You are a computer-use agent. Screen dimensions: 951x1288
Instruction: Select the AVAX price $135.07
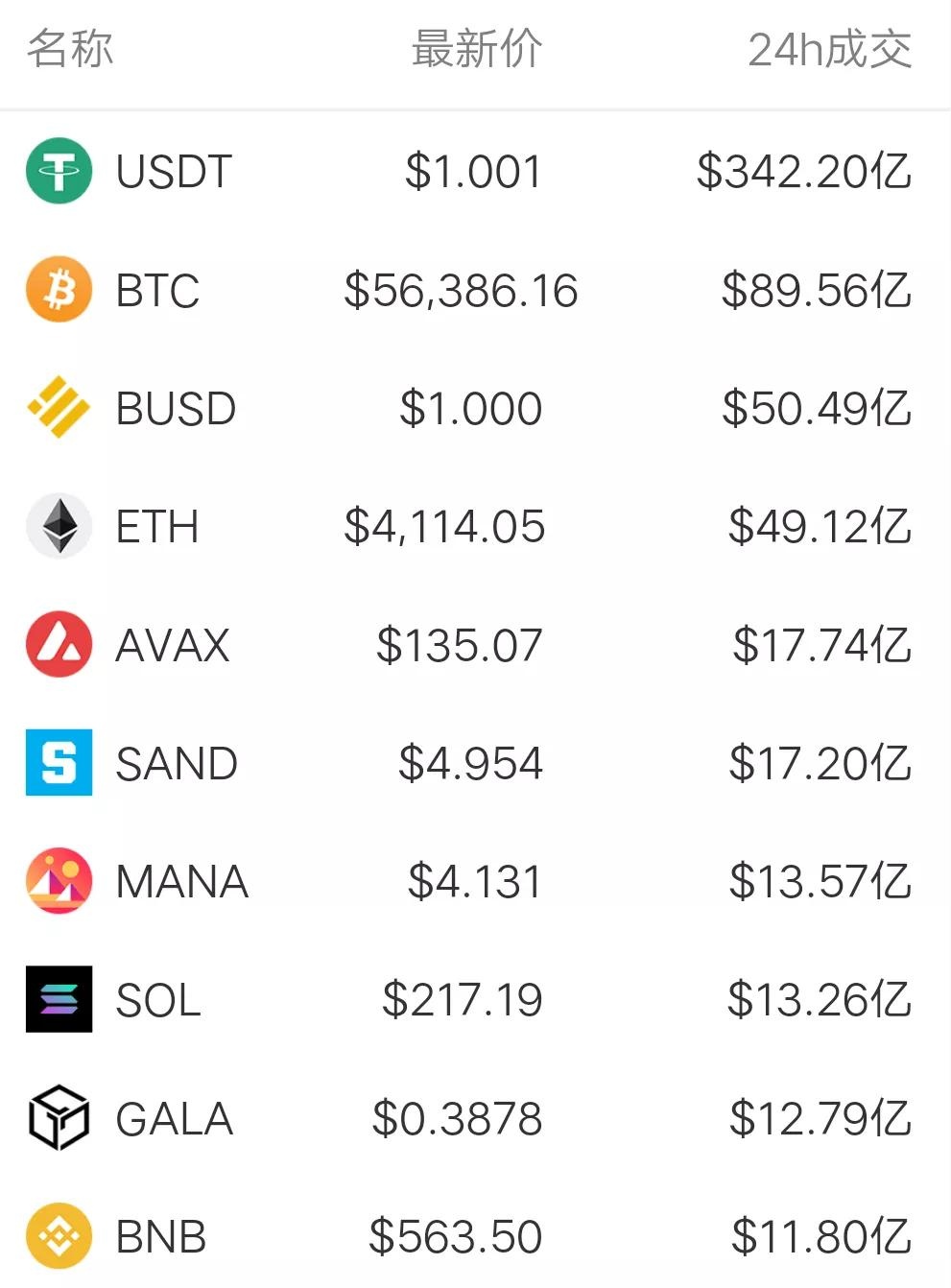click(x=459, y=644)
